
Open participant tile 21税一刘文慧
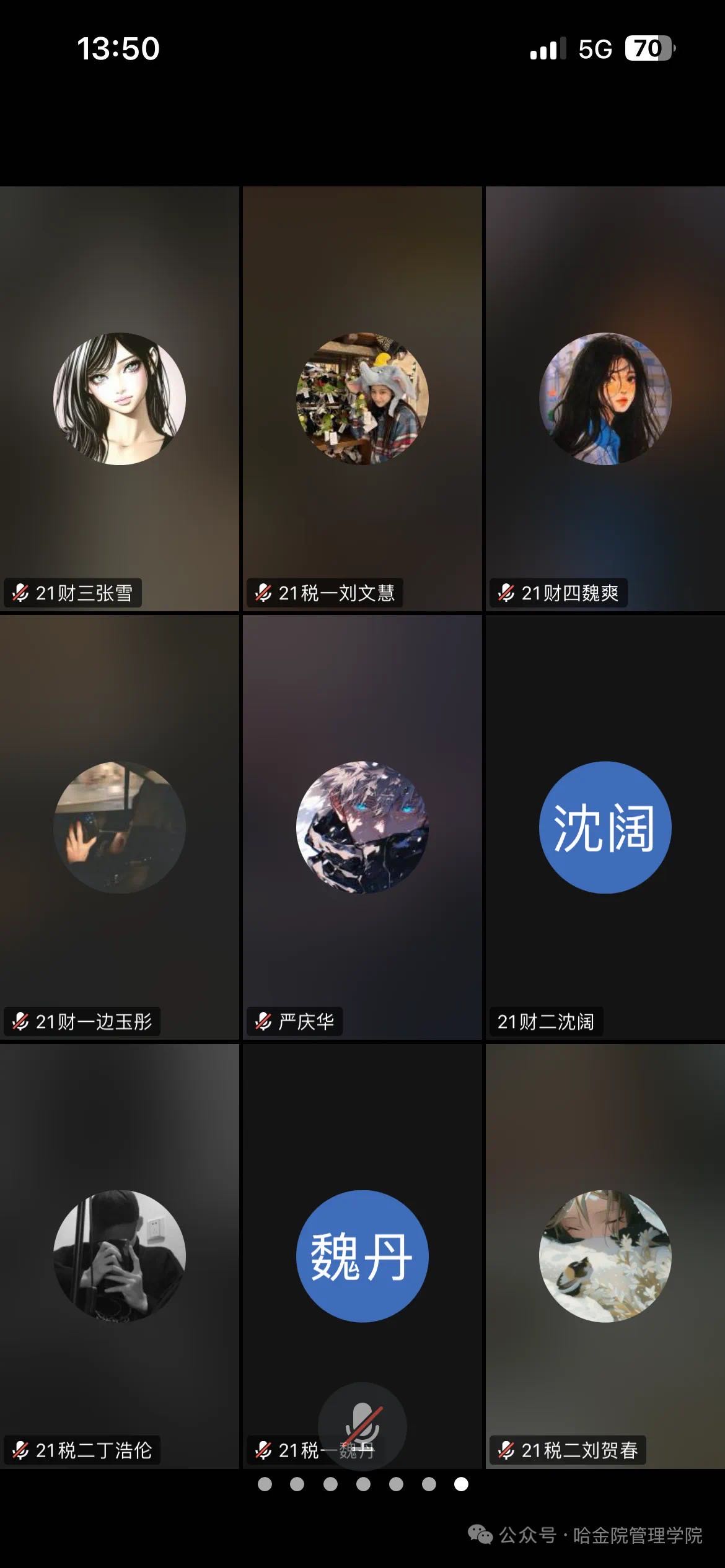[x=362, y=399]
